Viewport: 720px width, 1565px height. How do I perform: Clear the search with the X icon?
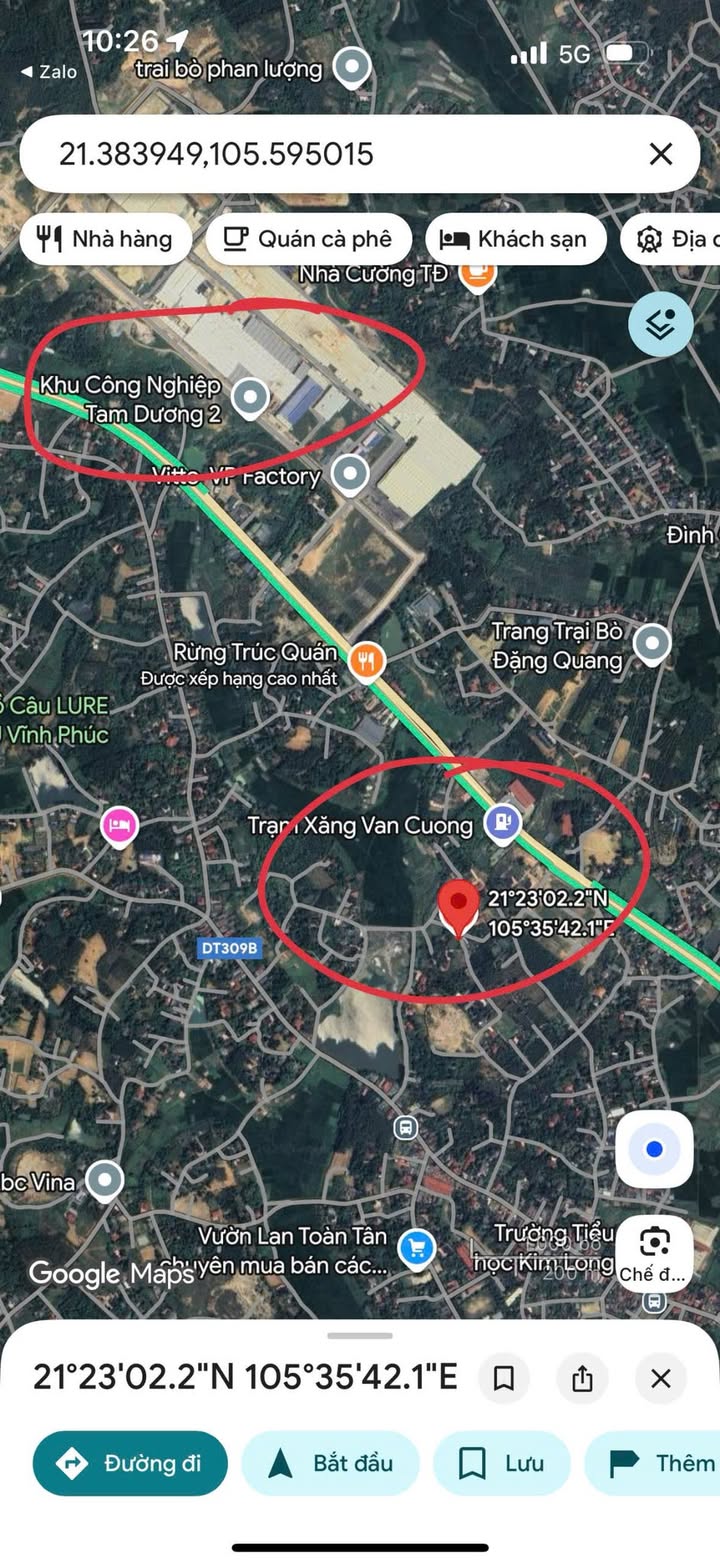point(660,154)
